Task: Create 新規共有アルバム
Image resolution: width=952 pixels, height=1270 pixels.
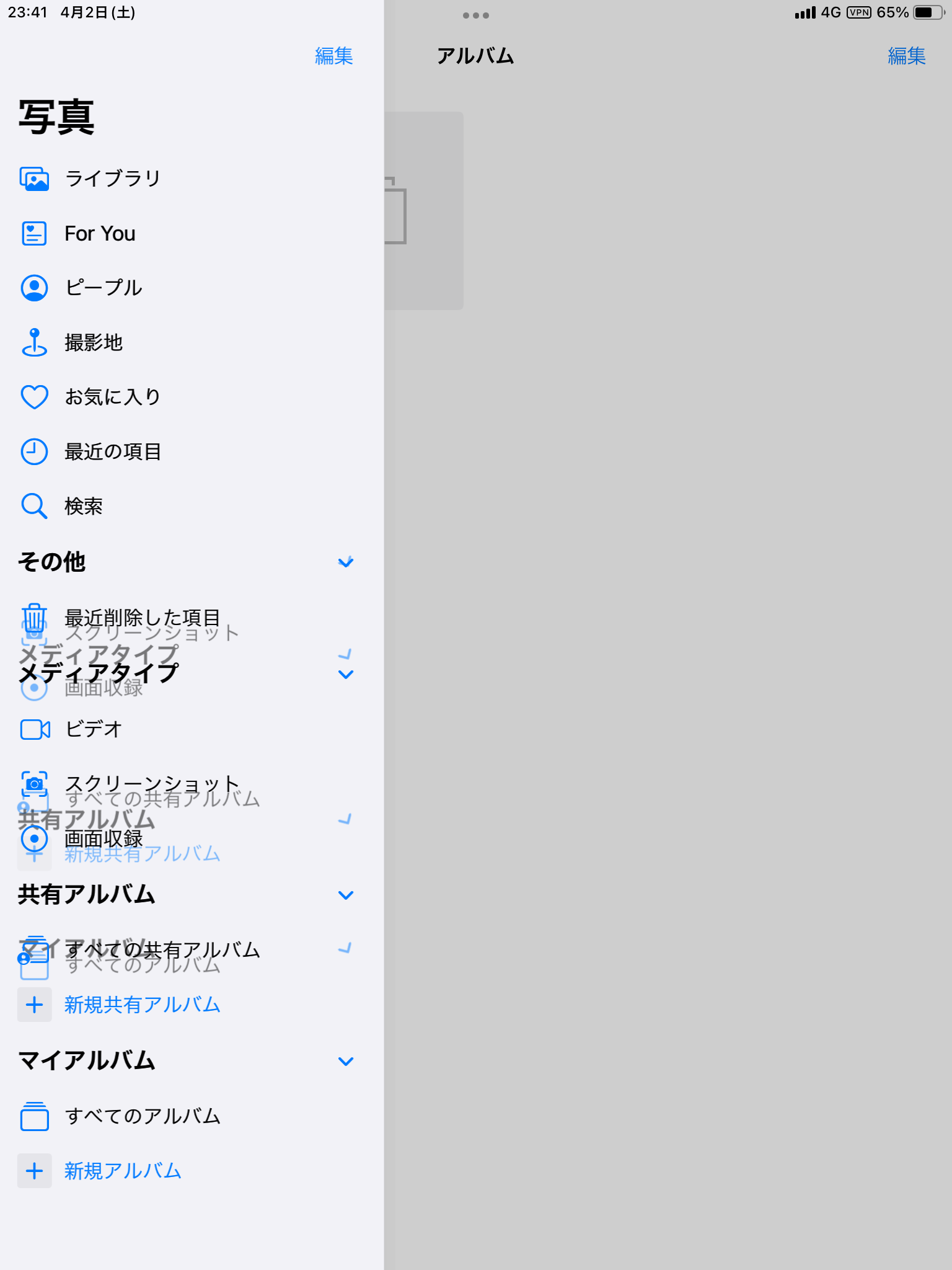Action: pos(143,1005)
